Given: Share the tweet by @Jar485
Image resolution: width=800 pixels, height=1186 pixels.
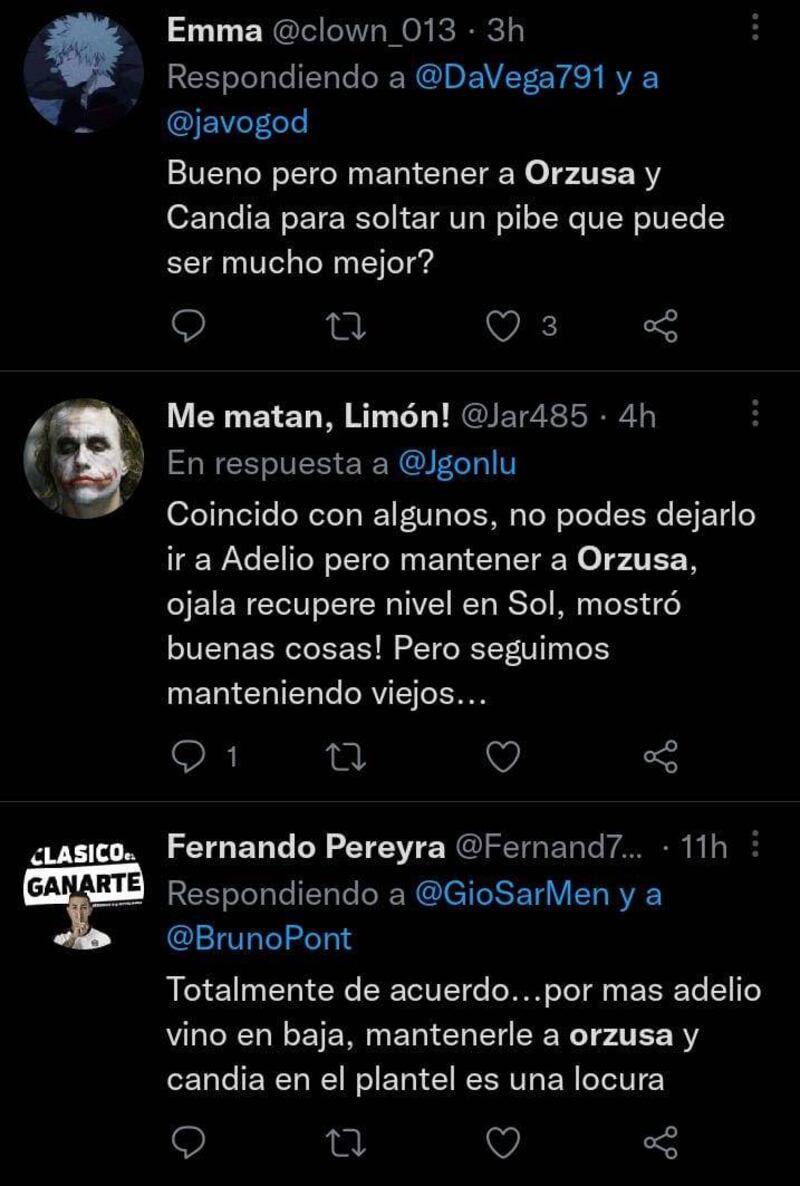Looking at the screenshot, I should [x=661, y=758].
